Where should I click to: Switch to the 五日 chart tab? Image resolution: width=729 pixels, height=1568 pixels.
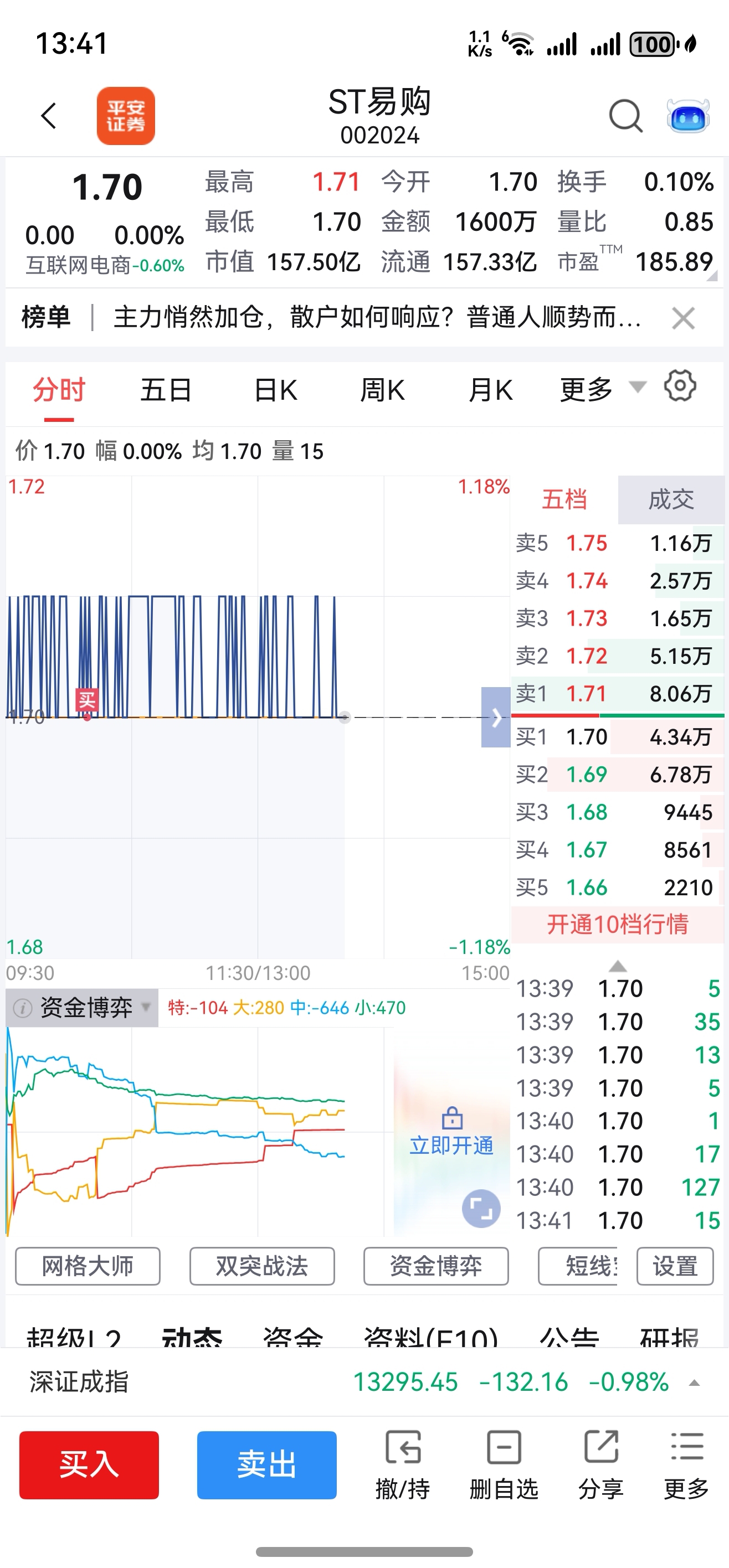click(x=166, y=390)
